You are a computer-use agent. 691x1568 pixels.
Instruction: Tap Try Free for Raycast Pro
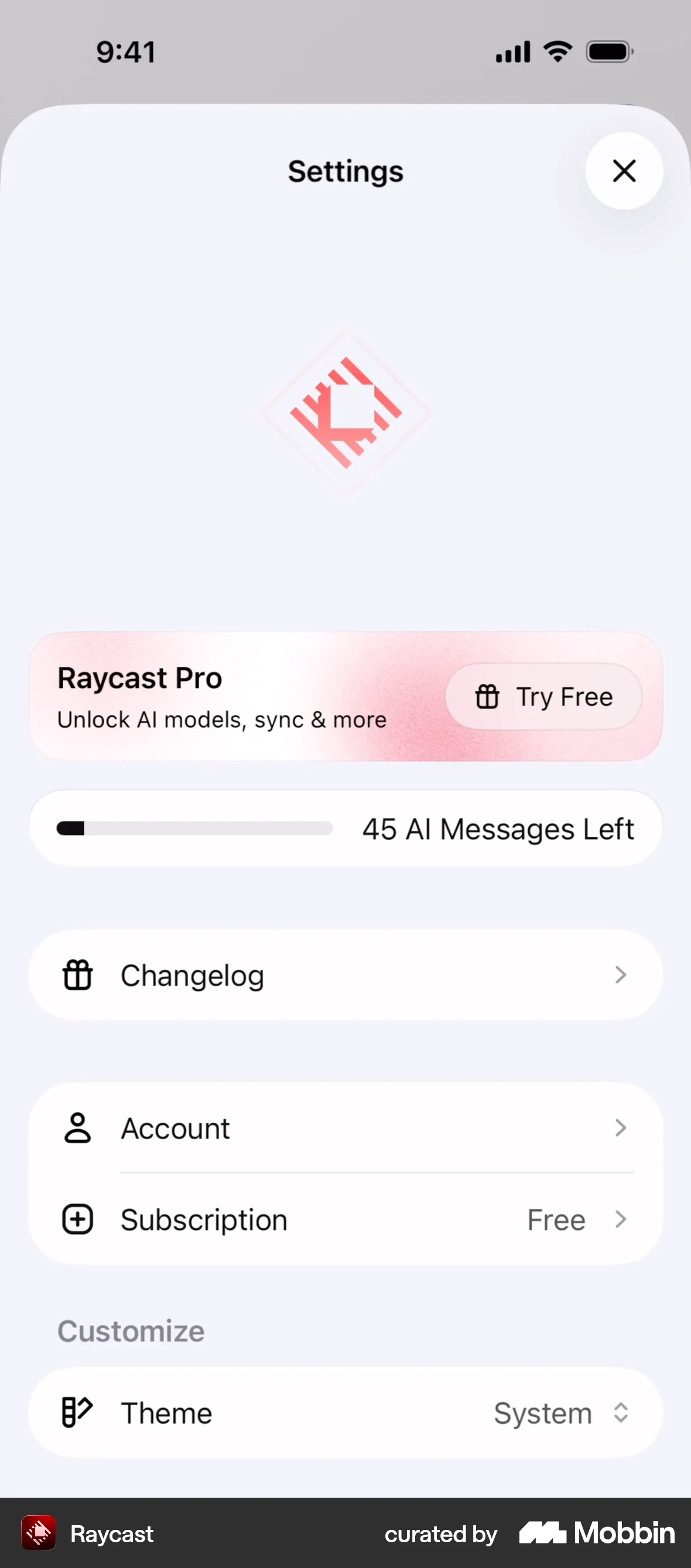tap(543, 696)
